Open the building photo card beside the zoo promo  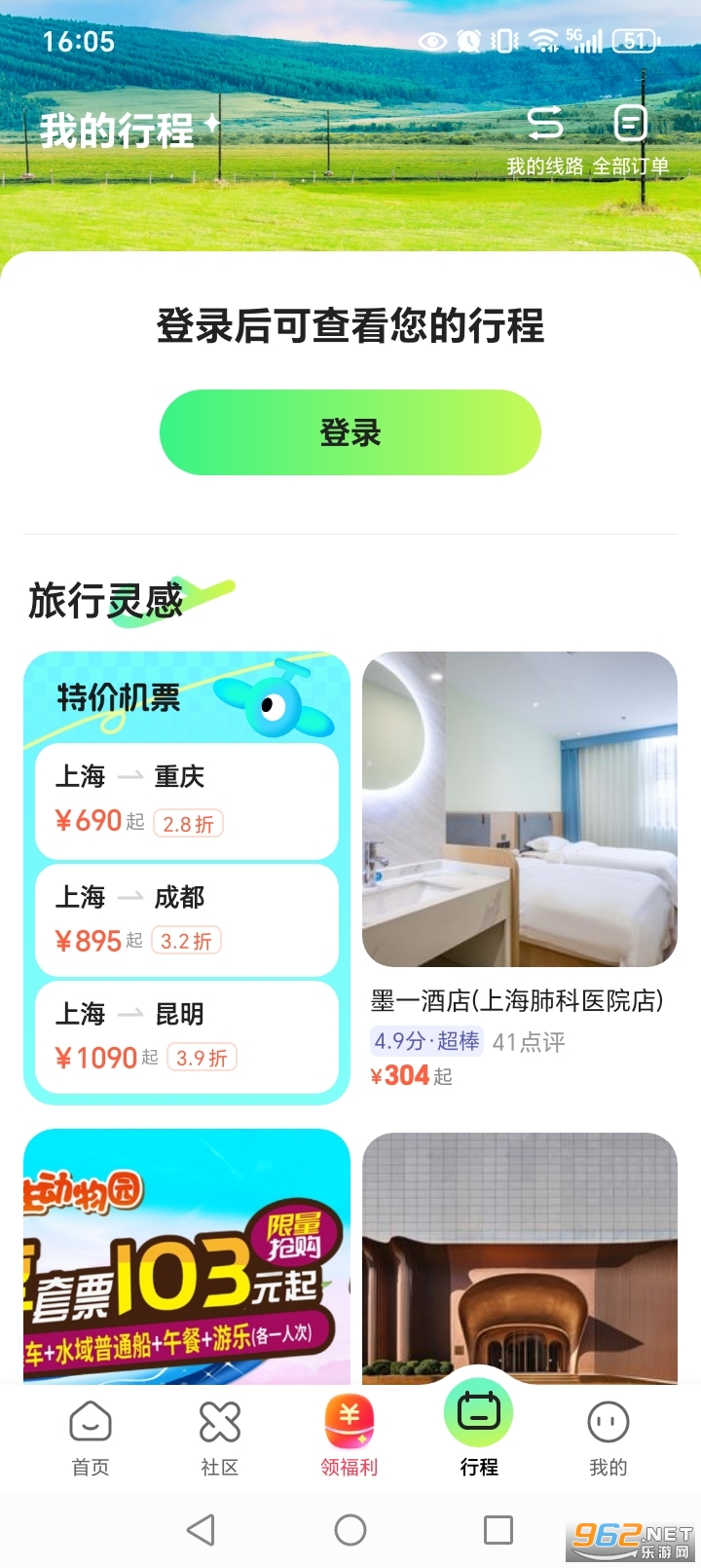519,1256
